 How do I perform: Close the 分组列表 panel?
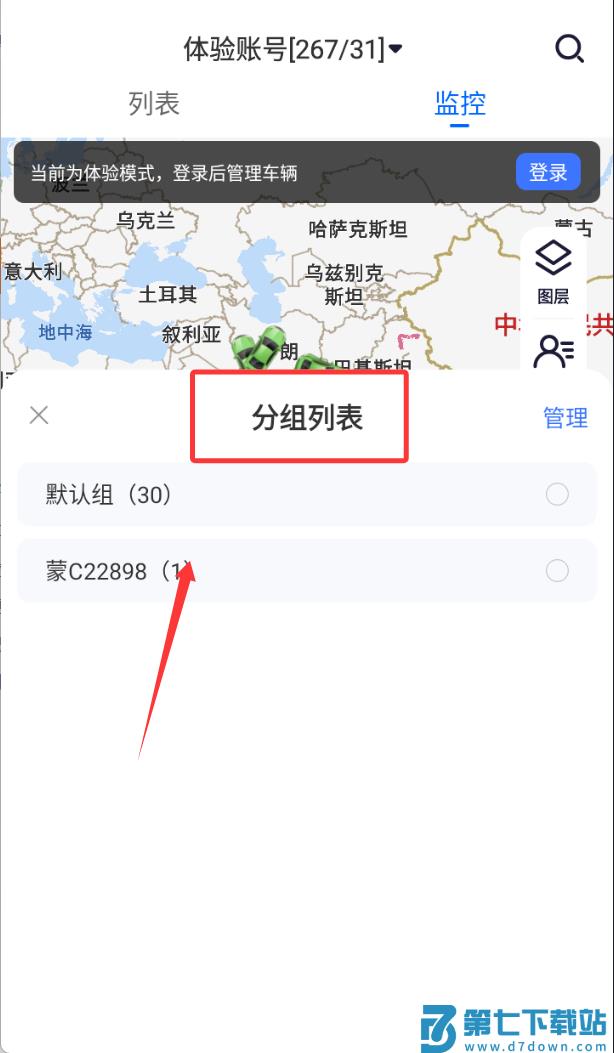pyautogui.click(x=39, y=415)
